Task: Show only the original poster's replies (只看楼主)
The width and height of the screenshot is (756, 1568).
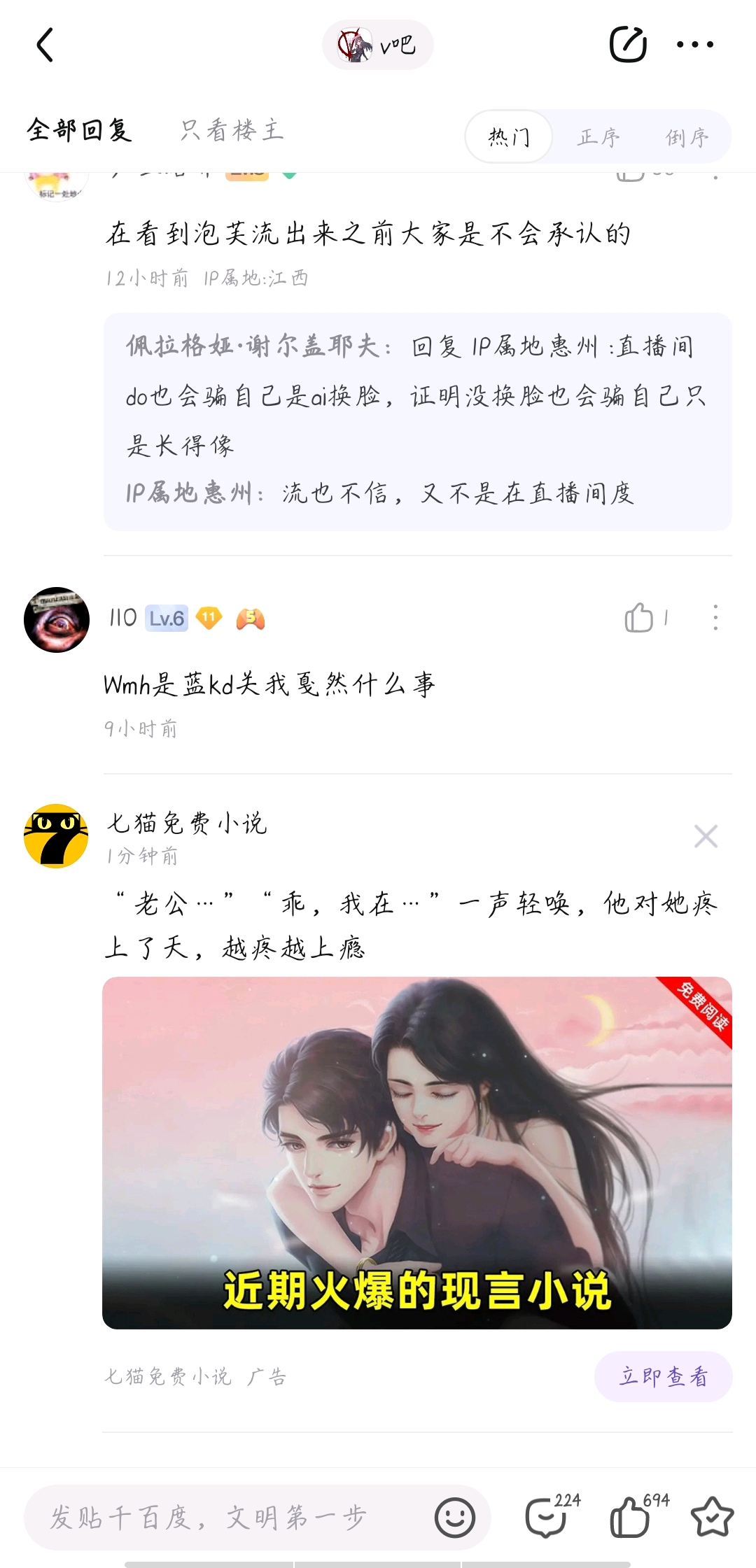Action: point(232,130)
